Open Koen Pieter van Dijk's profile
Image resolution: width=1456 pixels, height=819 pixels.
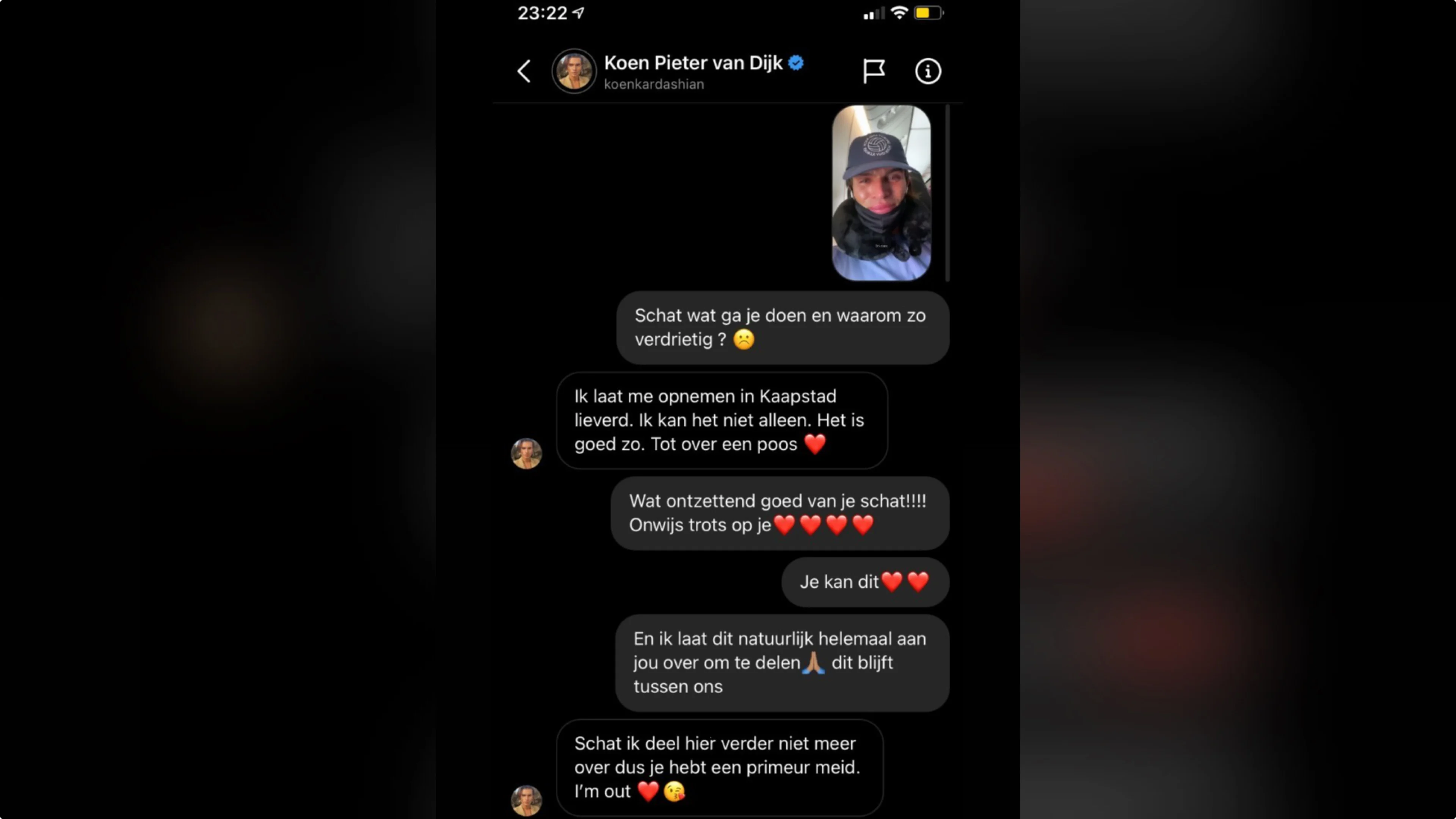tap(692, 63)
